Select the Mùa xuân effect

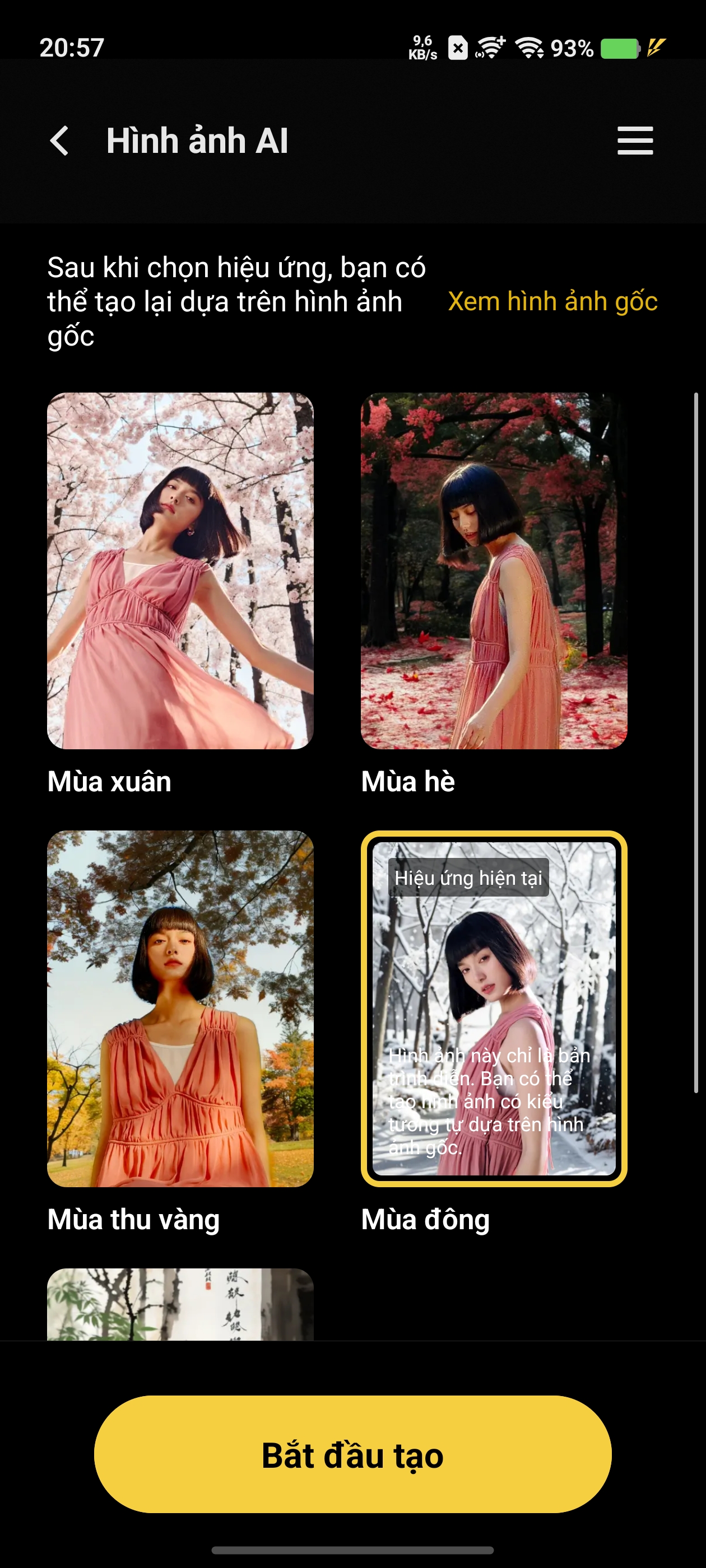(180, 570)
